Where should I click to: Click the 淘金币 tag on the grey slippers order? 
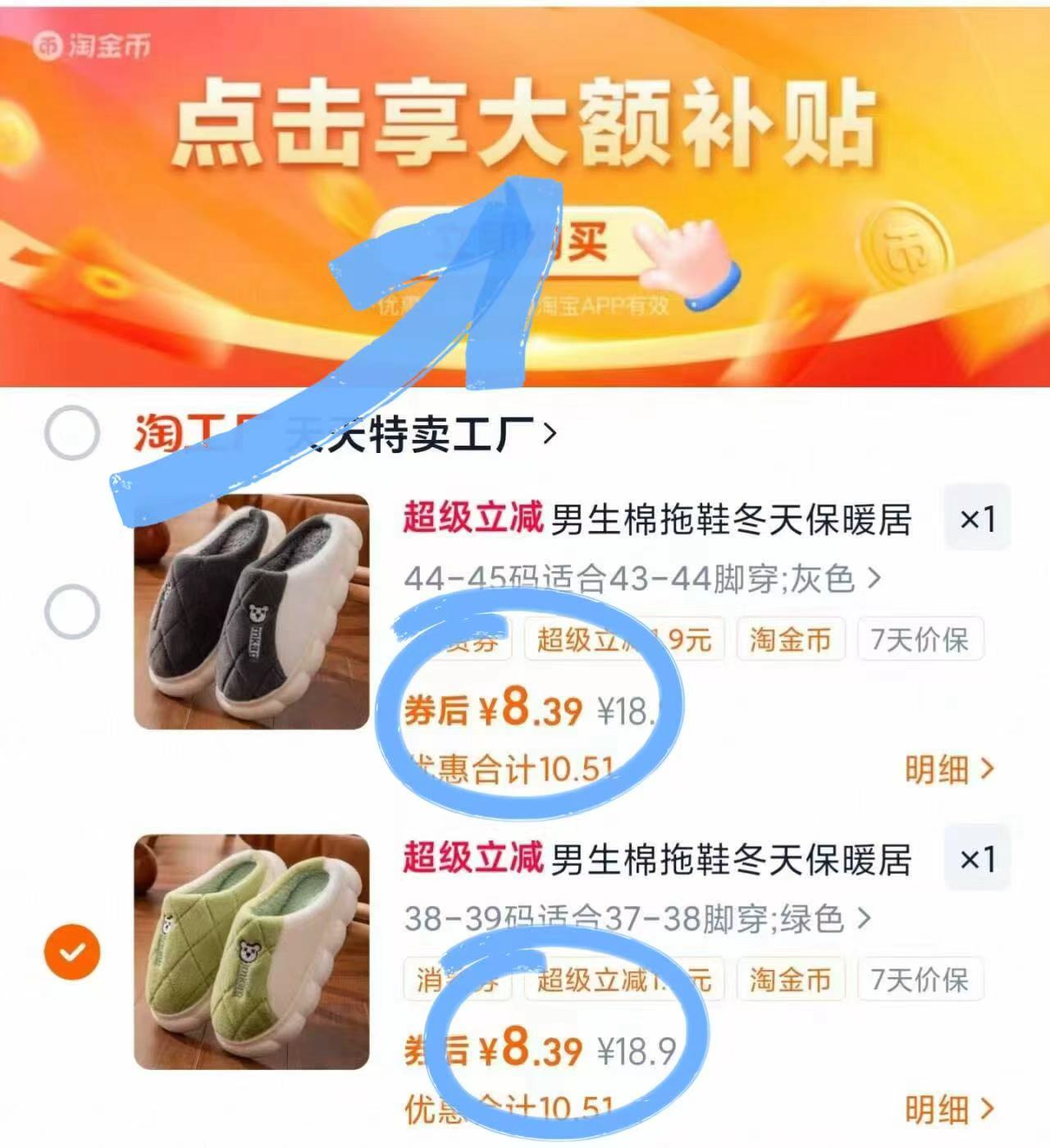click(789, 641)
